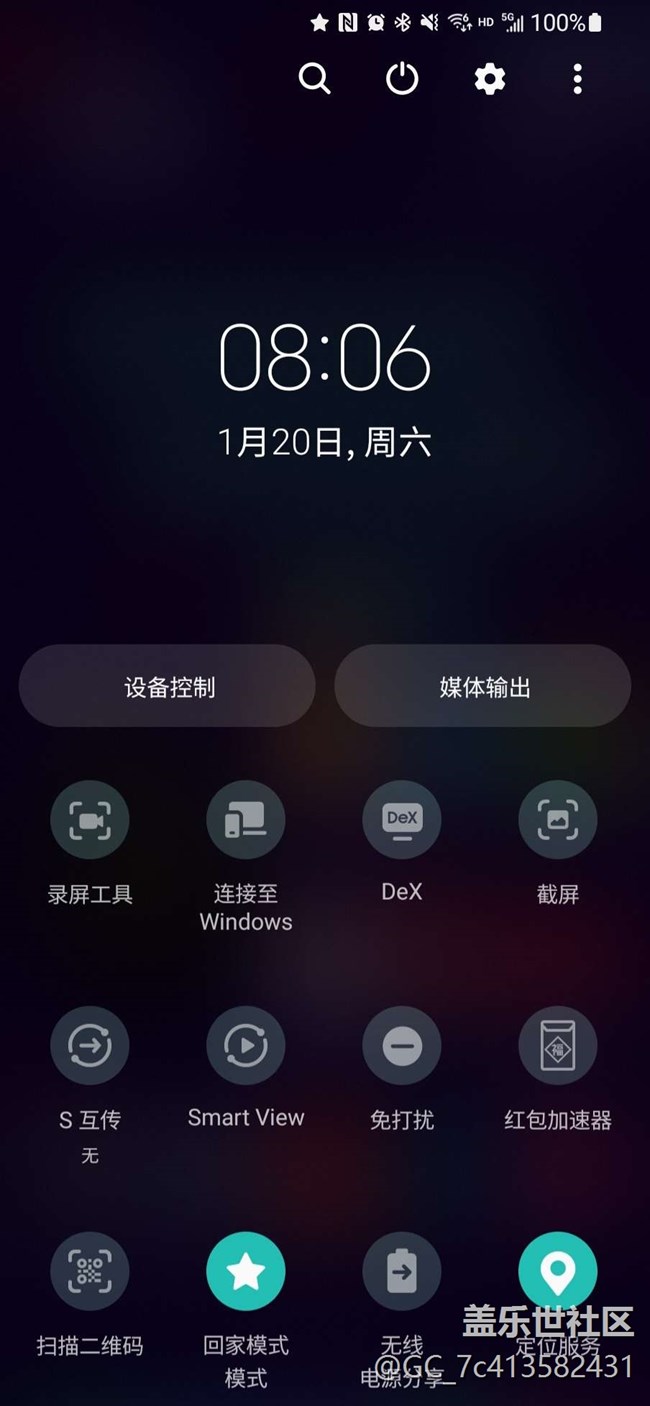Toggle the 红包加速器 tile
650x1406 pixels.
[558, 1046]
